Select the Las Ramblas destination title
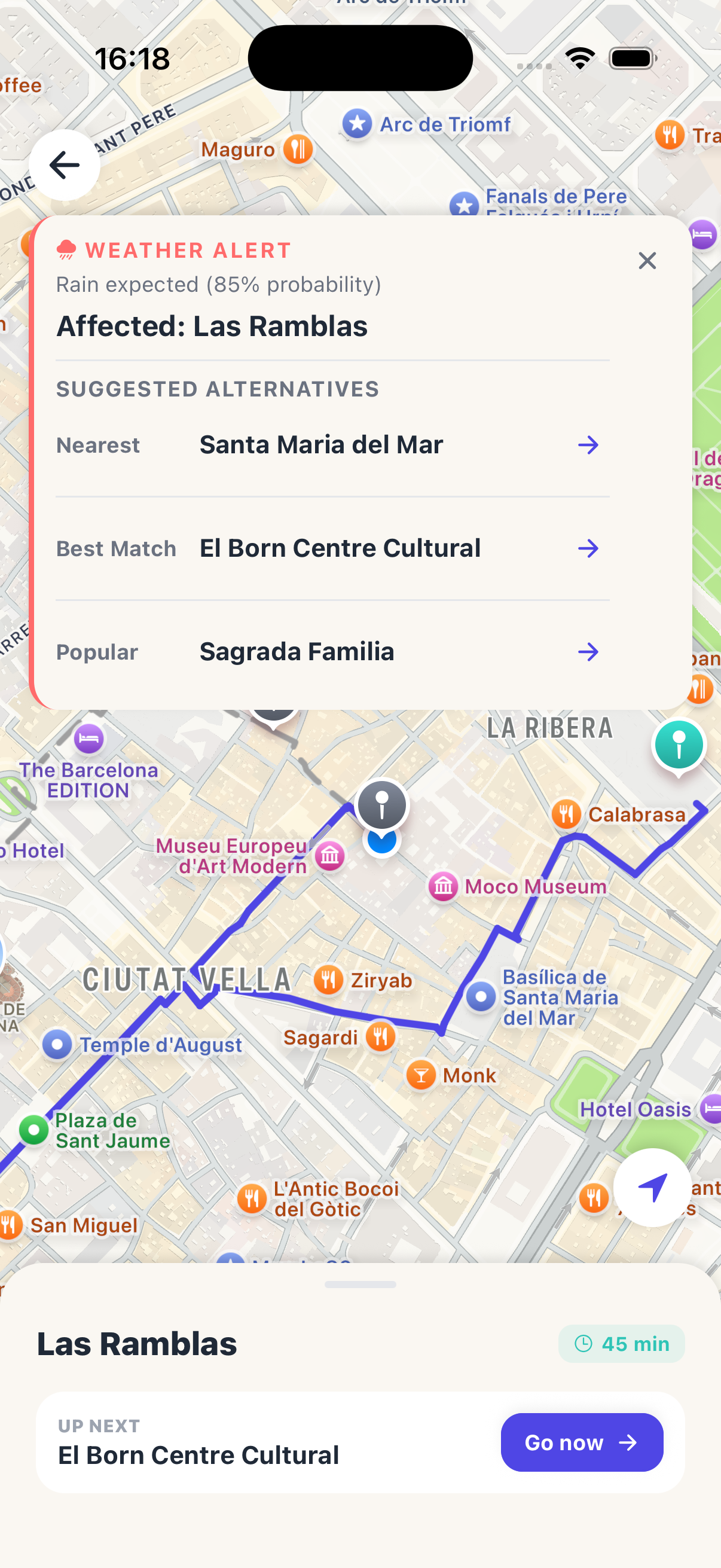This screenshot has width=721, height=1568. [x=137, y=1344]
